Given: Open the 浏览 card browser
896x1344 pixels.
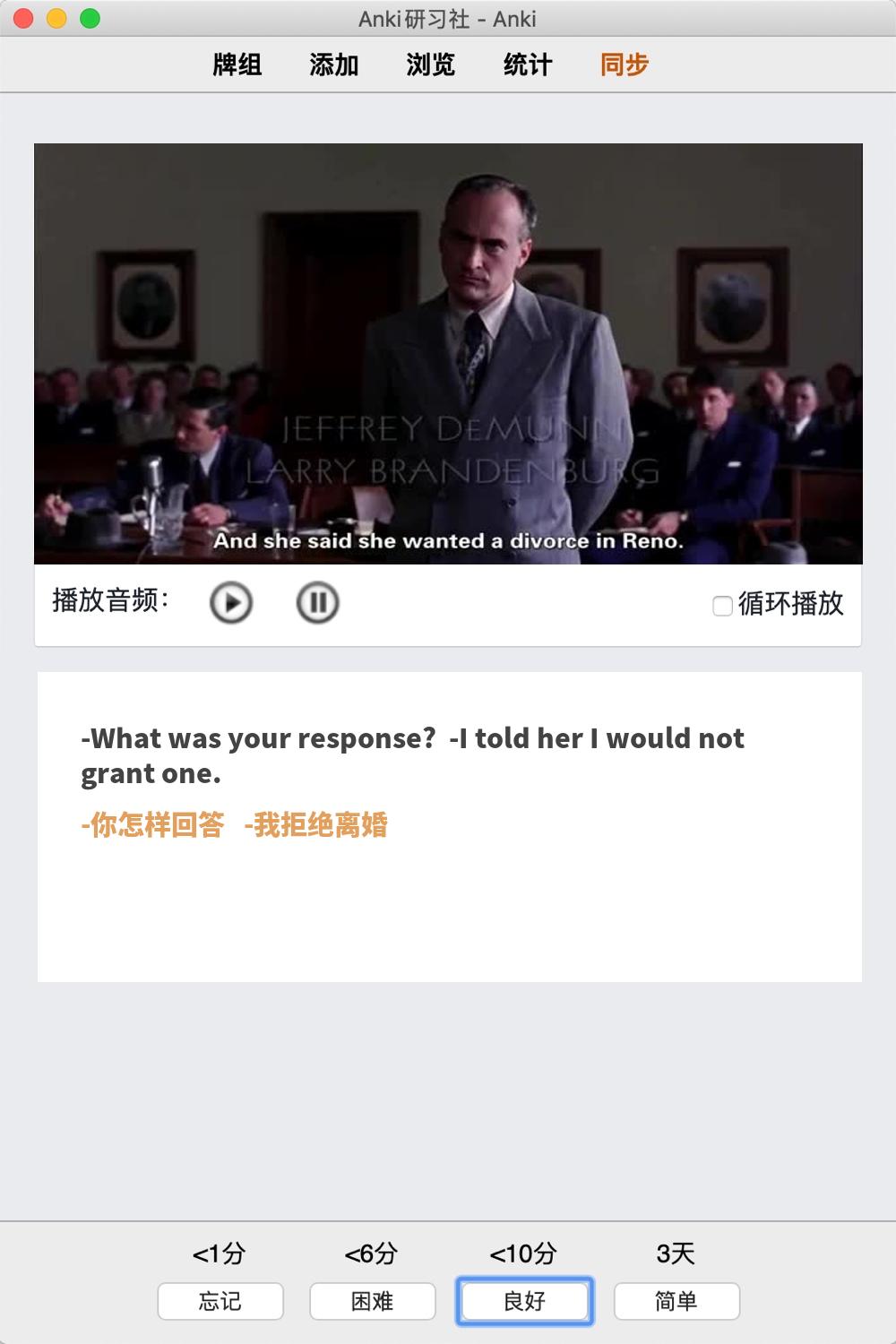Looking at the screenshot, I should (x=431, y=65).
